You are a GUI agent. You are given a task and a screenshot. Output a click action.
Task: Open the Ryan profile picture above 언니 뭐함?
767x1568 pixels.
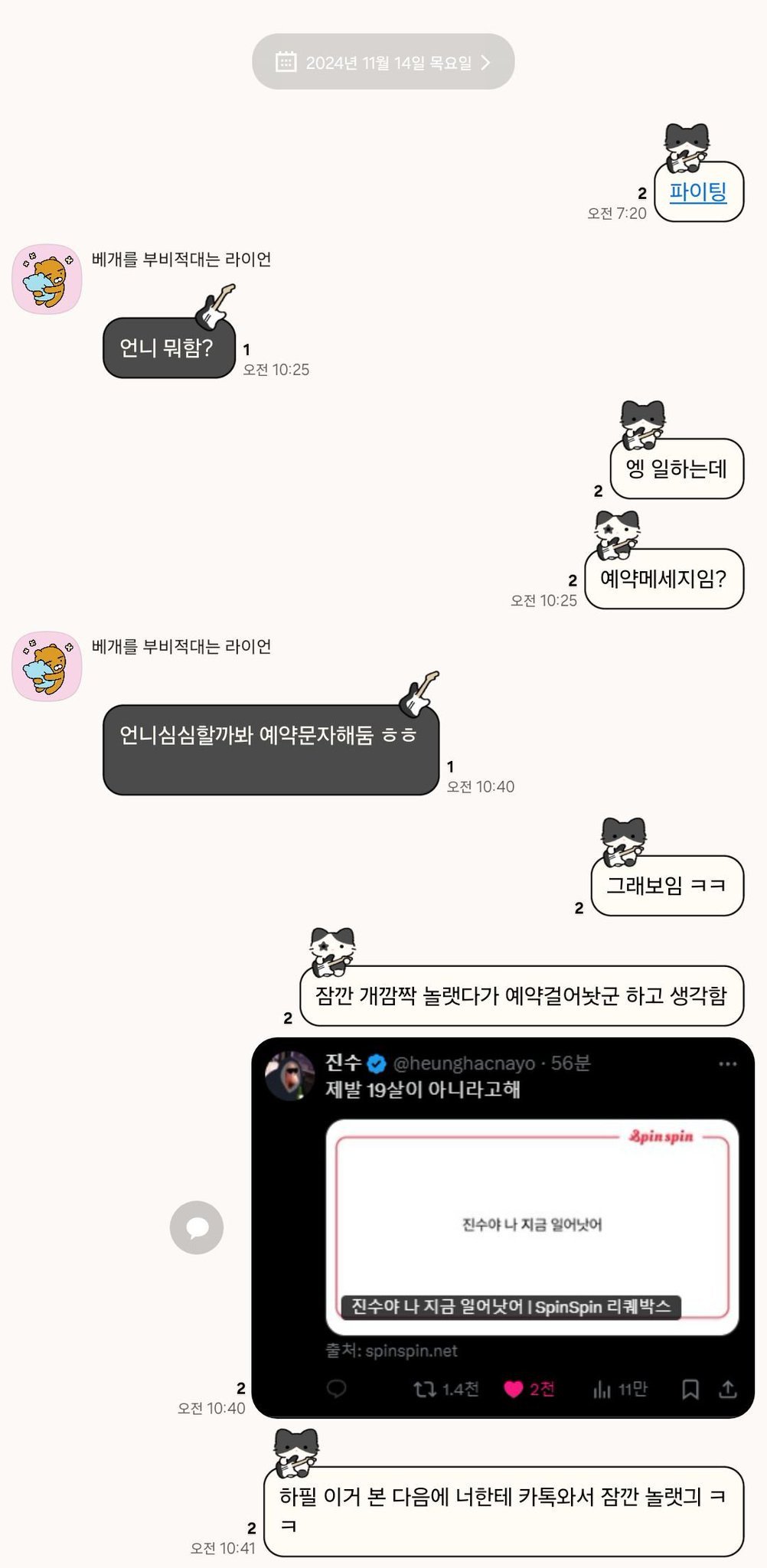pyautogui.click(x=47, y=279)
